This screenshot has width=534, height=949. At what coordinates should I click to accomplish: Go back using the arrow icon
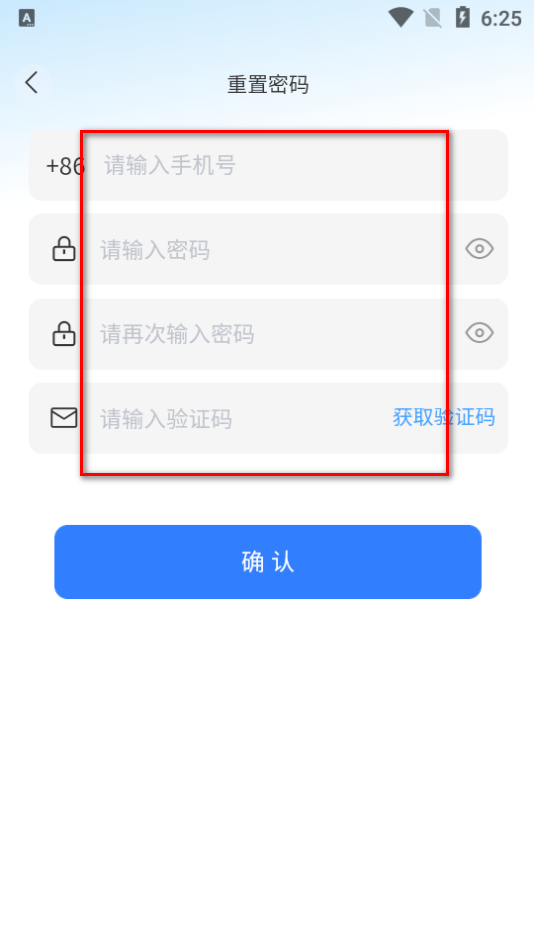32,82
